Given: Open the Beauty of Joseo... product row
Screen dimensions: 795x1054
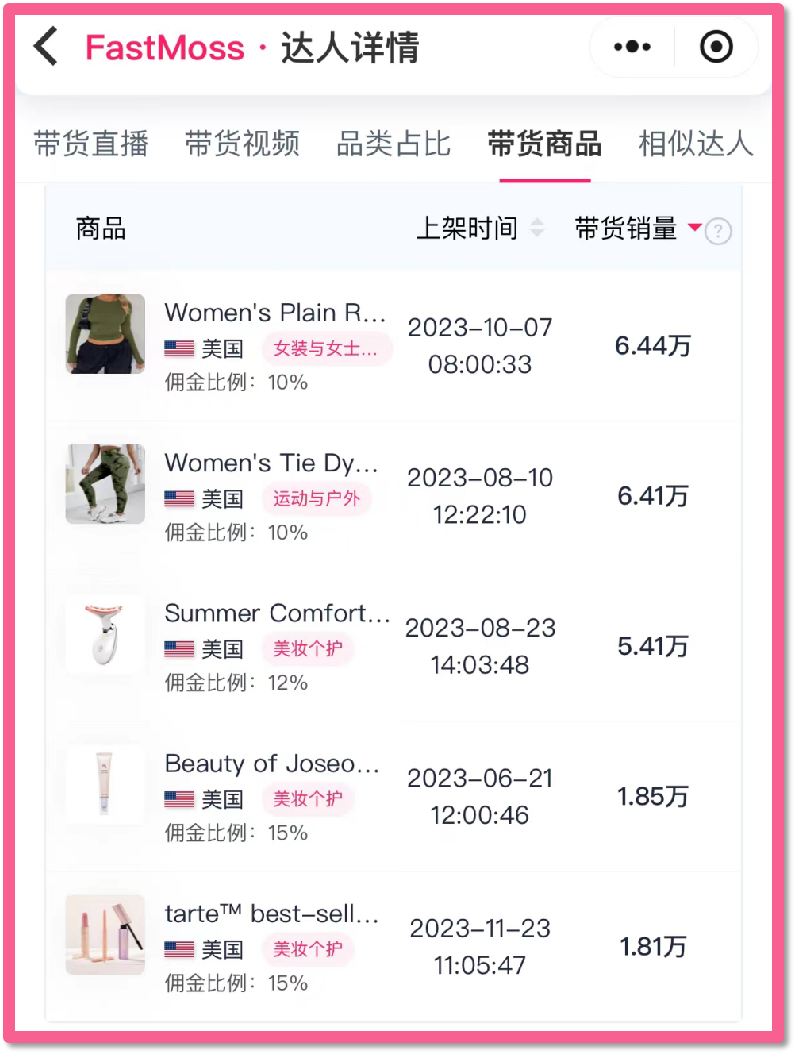Looking at the screenshot, I should point(272,764).
